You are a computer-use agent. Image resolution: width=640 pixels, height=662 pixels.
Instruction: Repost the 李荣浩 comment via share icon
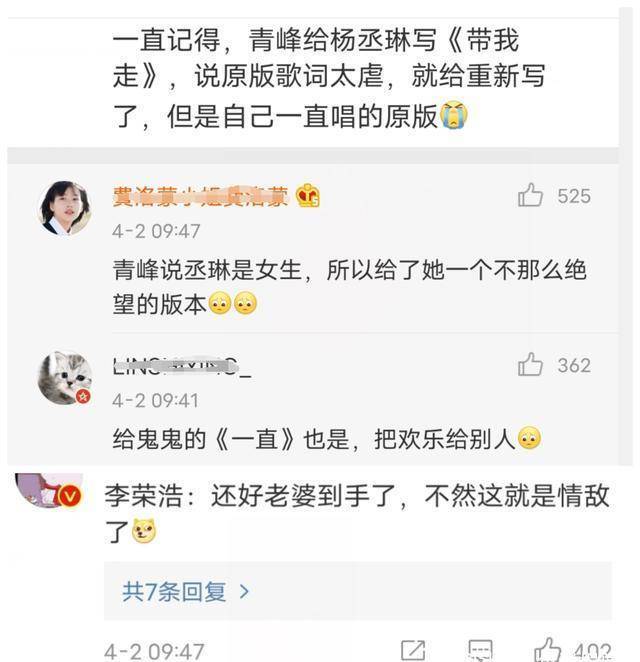(x=412, y=650)
